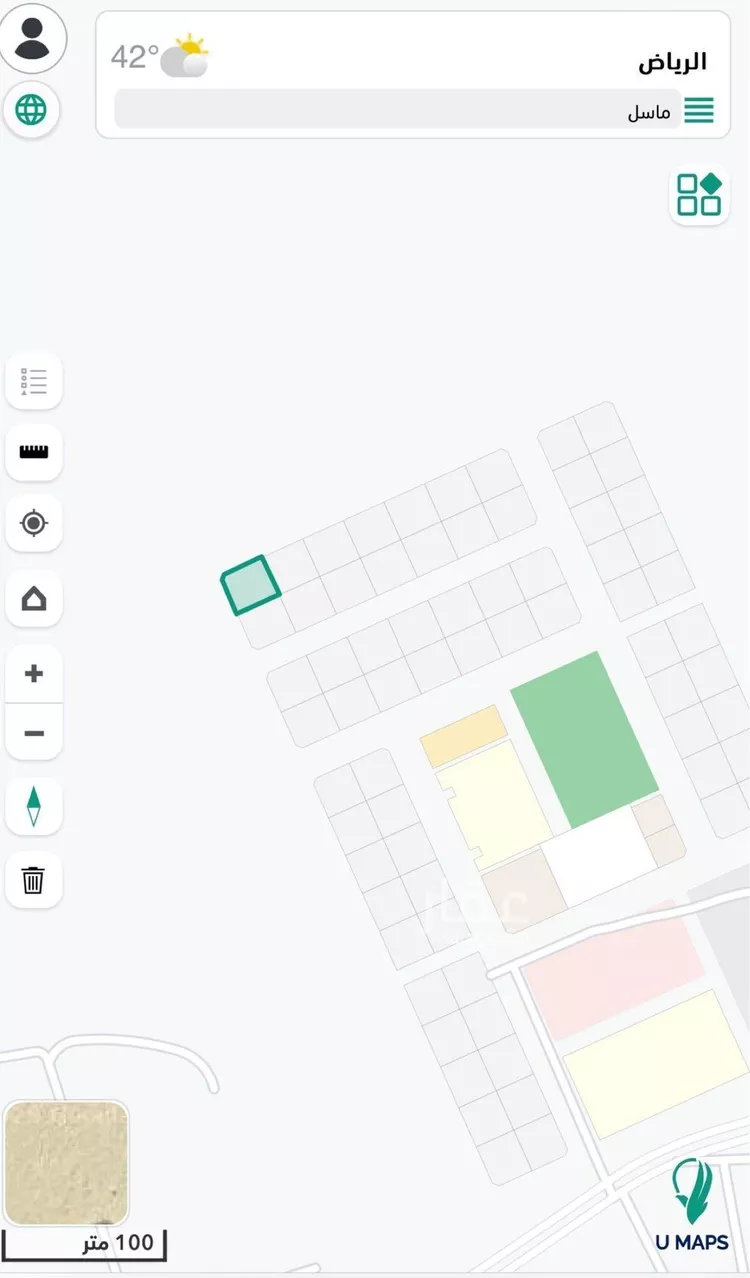The width and height of the screenshot is (750, 1278).
Task: Switch to satellite basemap thumbnail
Action: 66,1163
